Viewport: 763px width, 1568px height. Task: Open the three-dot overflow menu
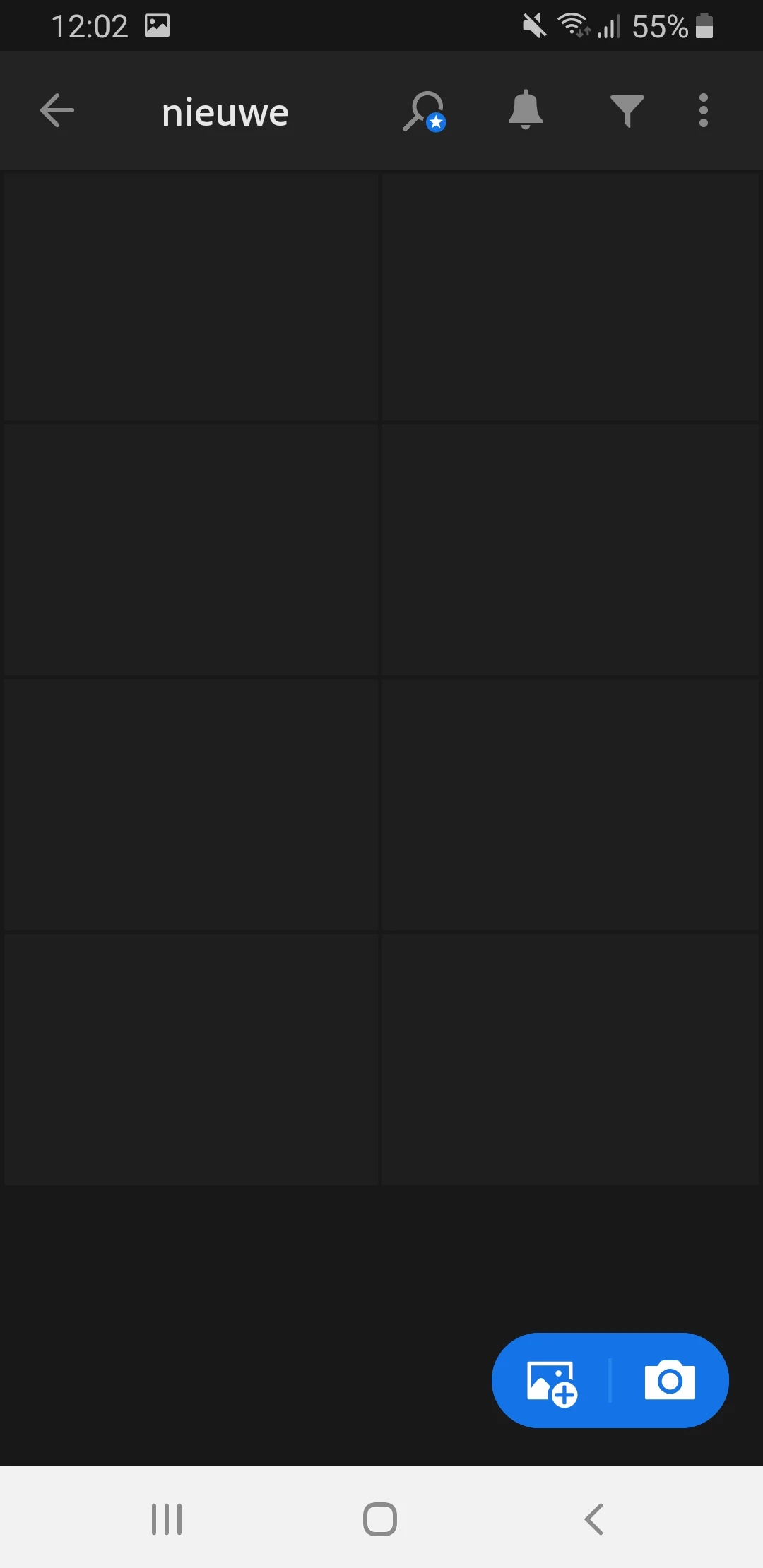click(x=703, y=111)
